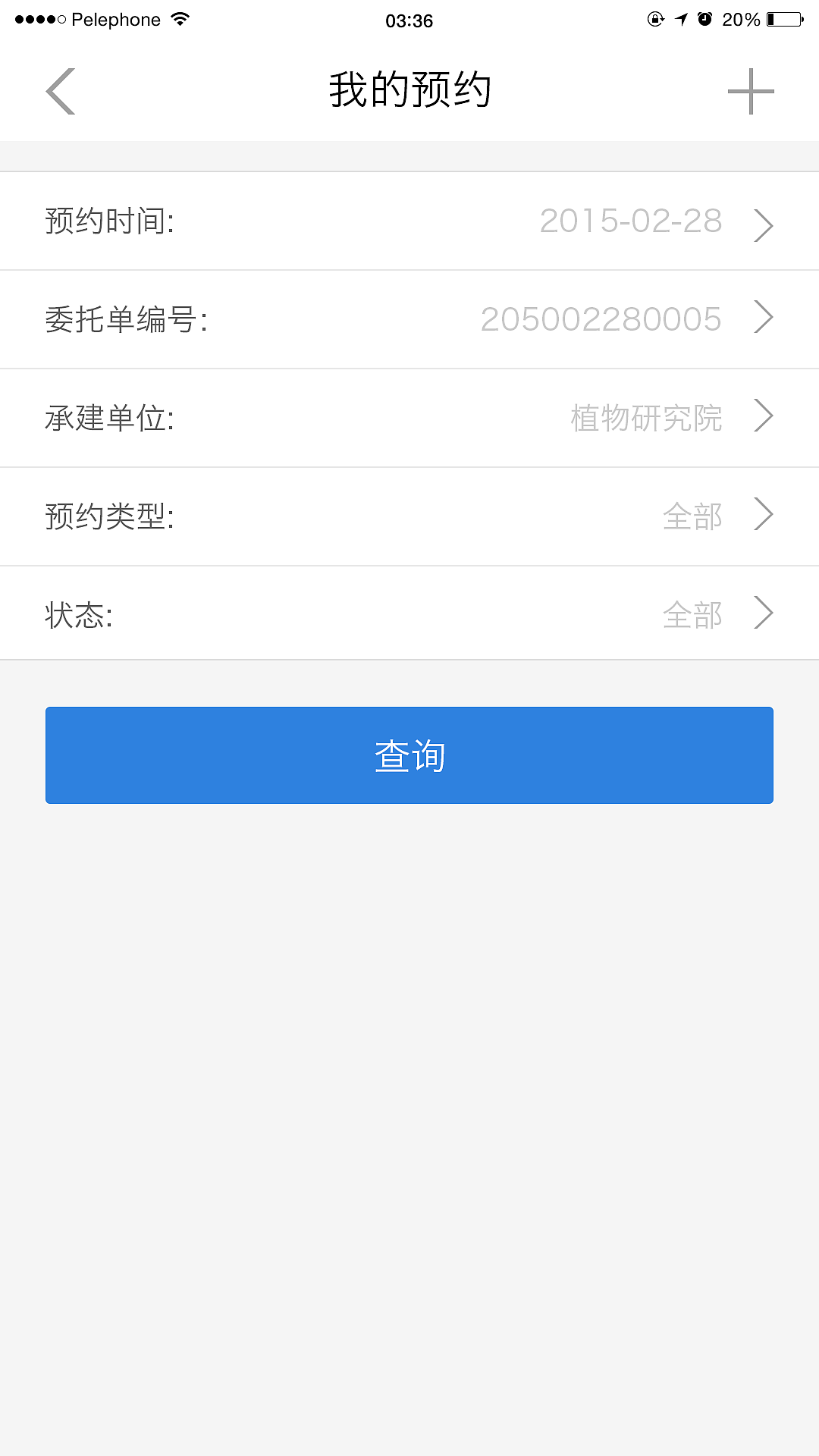
Task: Tap the 20% battery percentage indicator
Action: pos(739,19)
